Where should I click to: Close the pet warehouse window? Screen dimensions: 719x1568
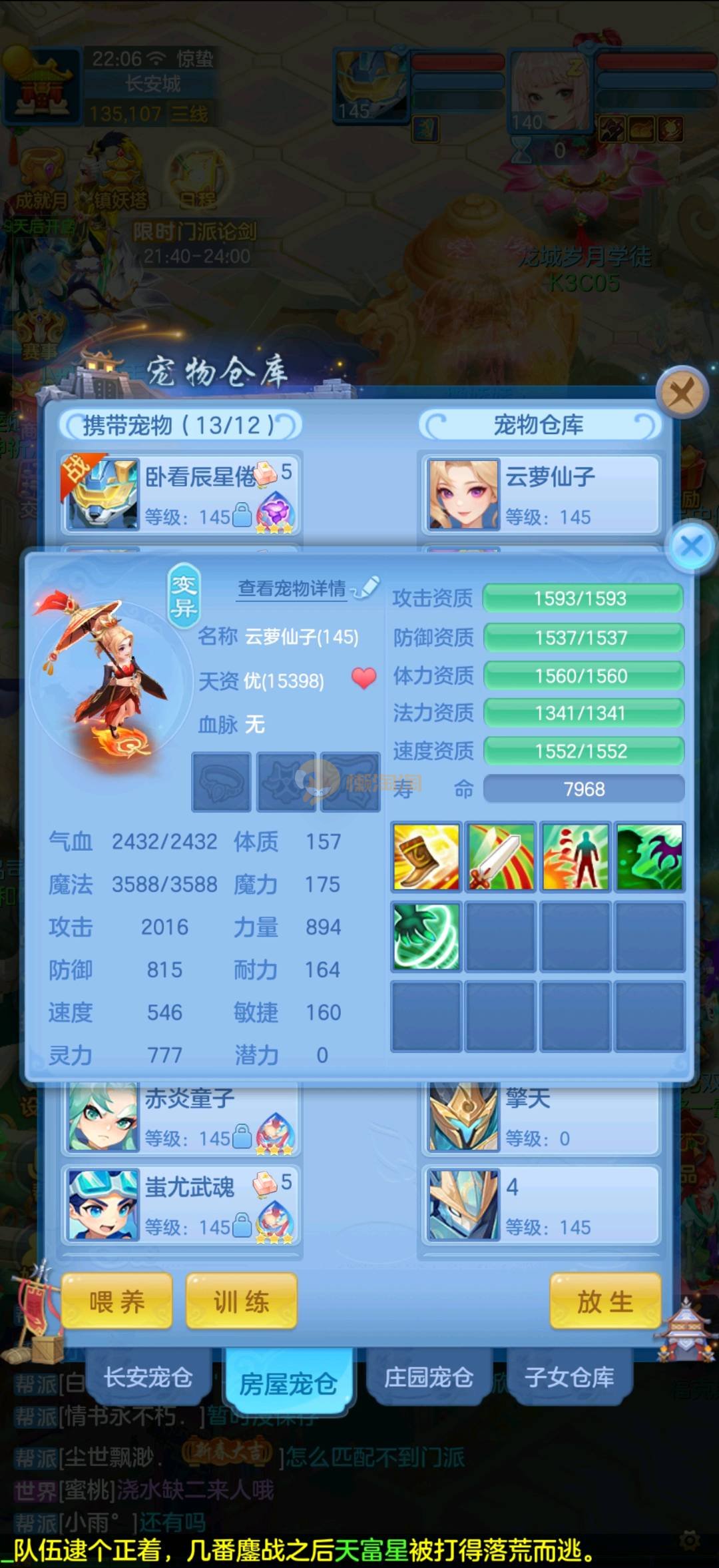coord(681,392)
